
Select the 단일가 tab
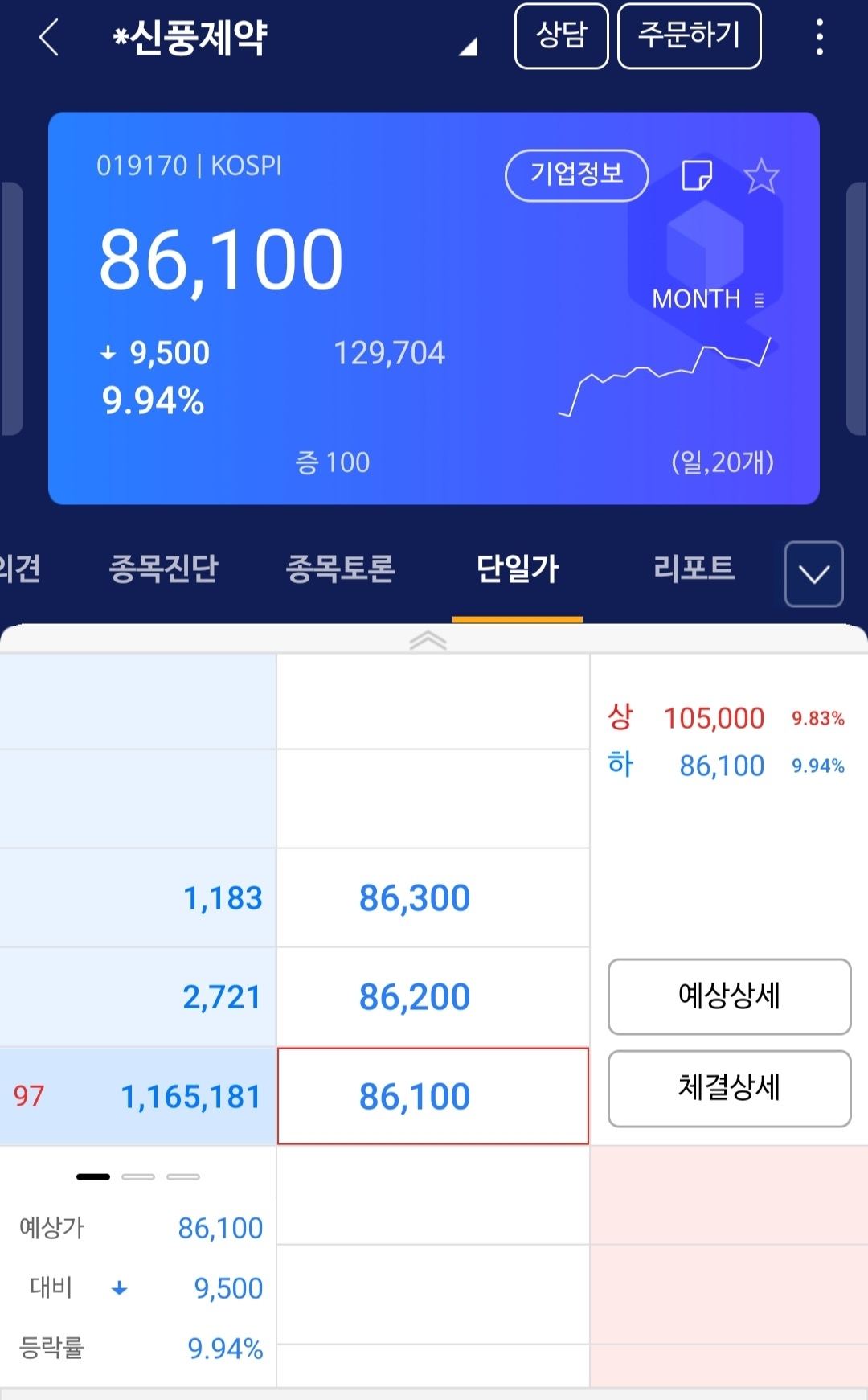pyautogui.click(x=518, y=569)
